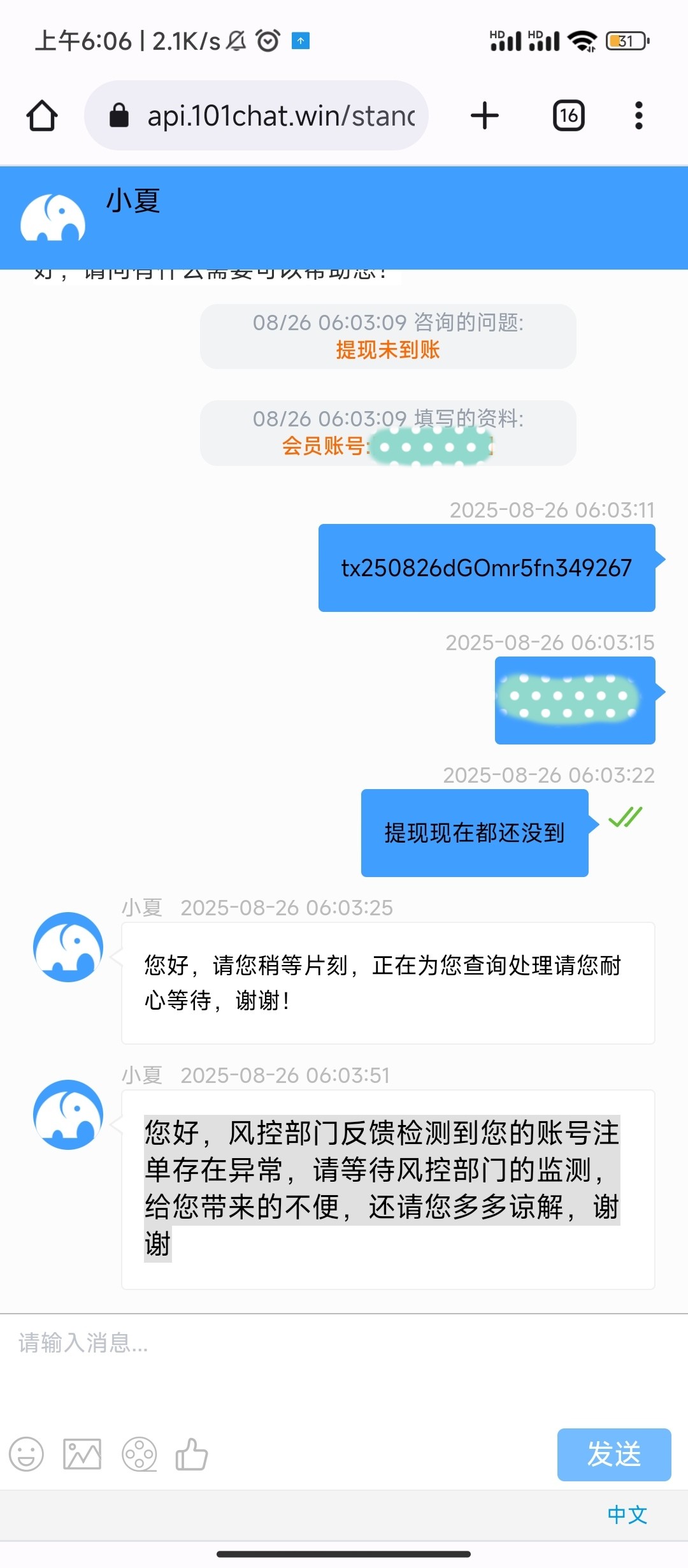This screenshot has width=688, height=1568.
Task: Open tab switcher showing 16 tabs
Action: coord(568,115)
